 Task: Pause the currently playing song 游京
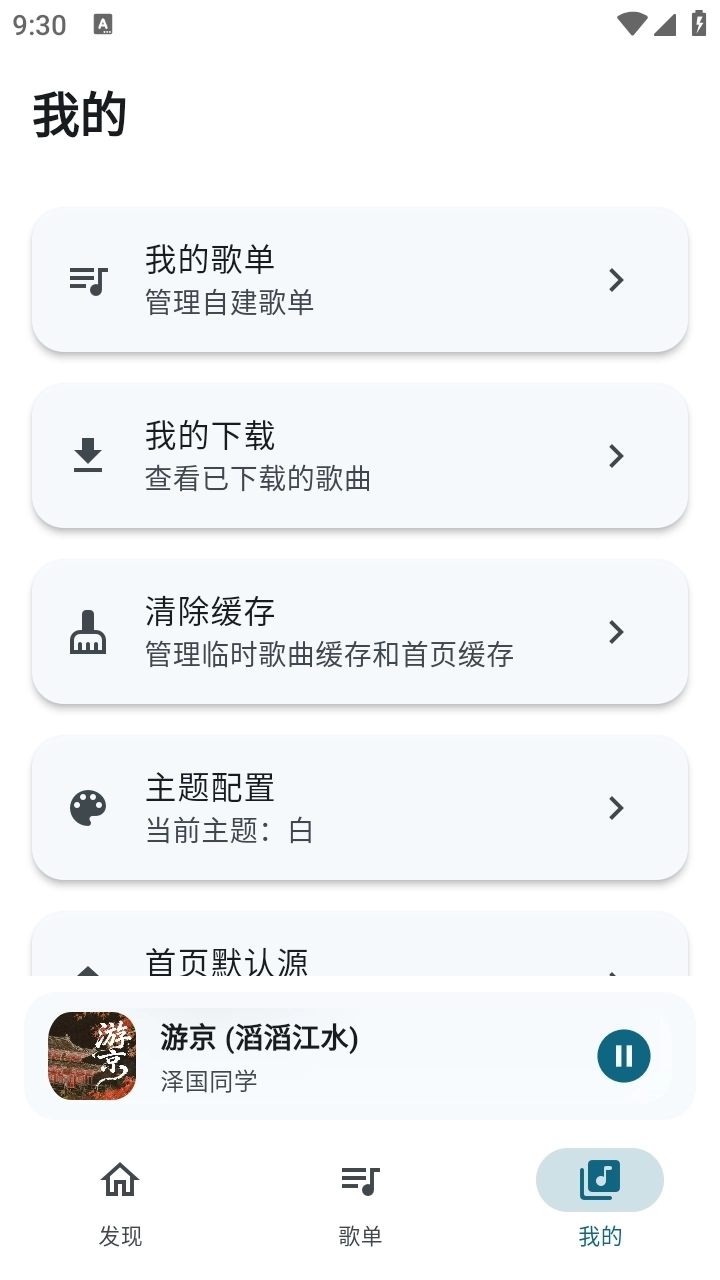tap(623, 1055)
